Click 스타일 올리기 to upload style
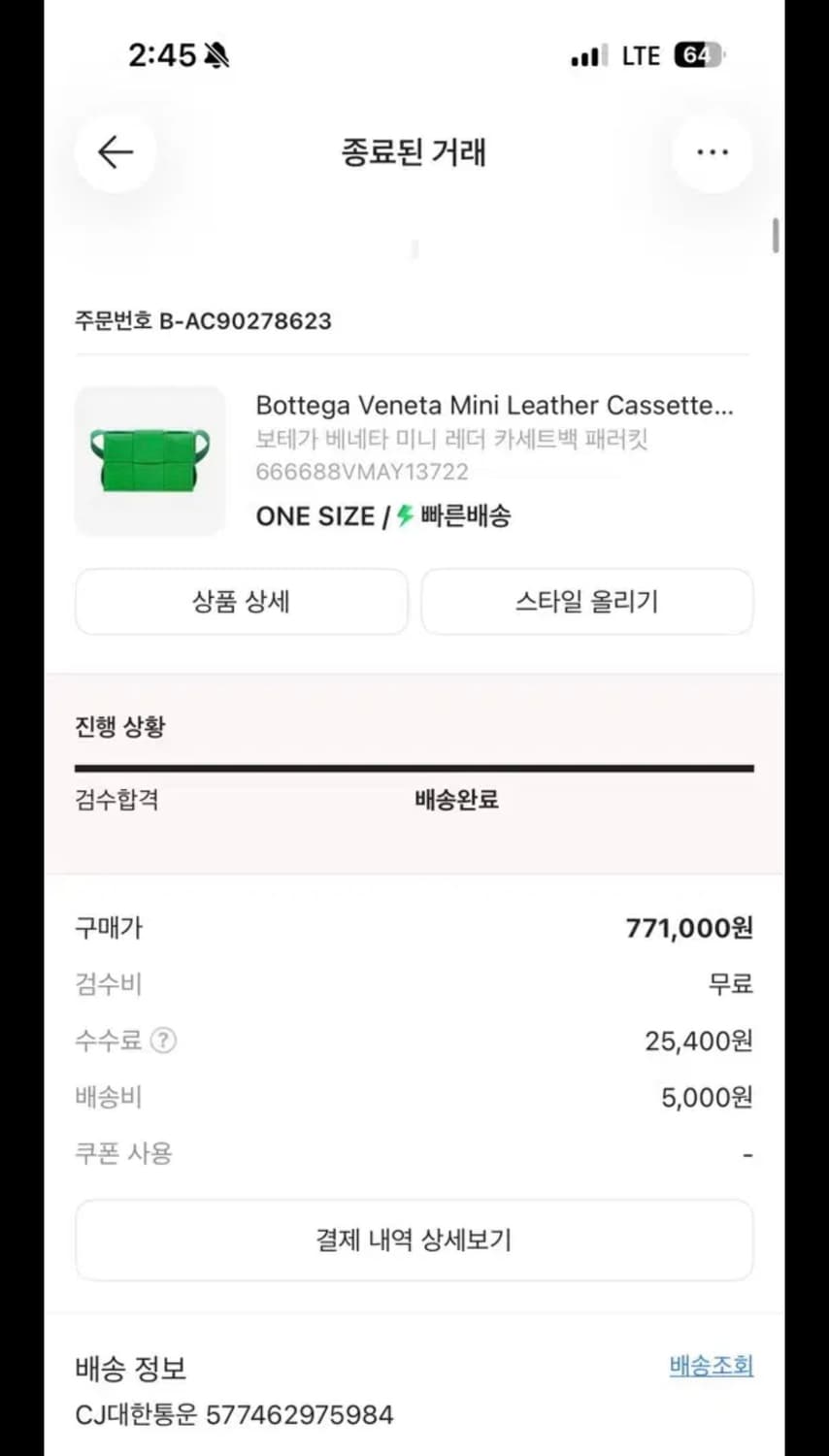The height and width of the screenshot is (1456, 829). [x=586, y=602]
